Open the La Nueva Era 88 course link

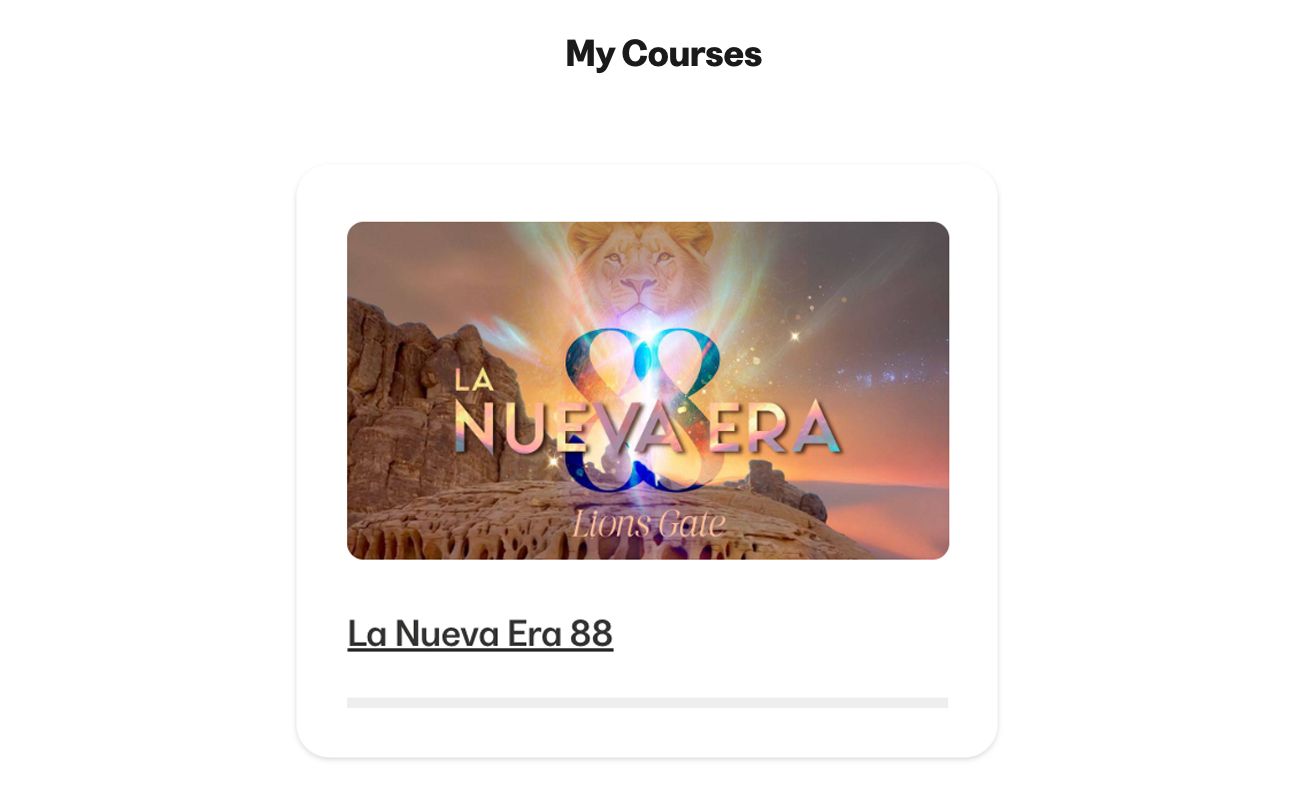(x=480, y=634)
